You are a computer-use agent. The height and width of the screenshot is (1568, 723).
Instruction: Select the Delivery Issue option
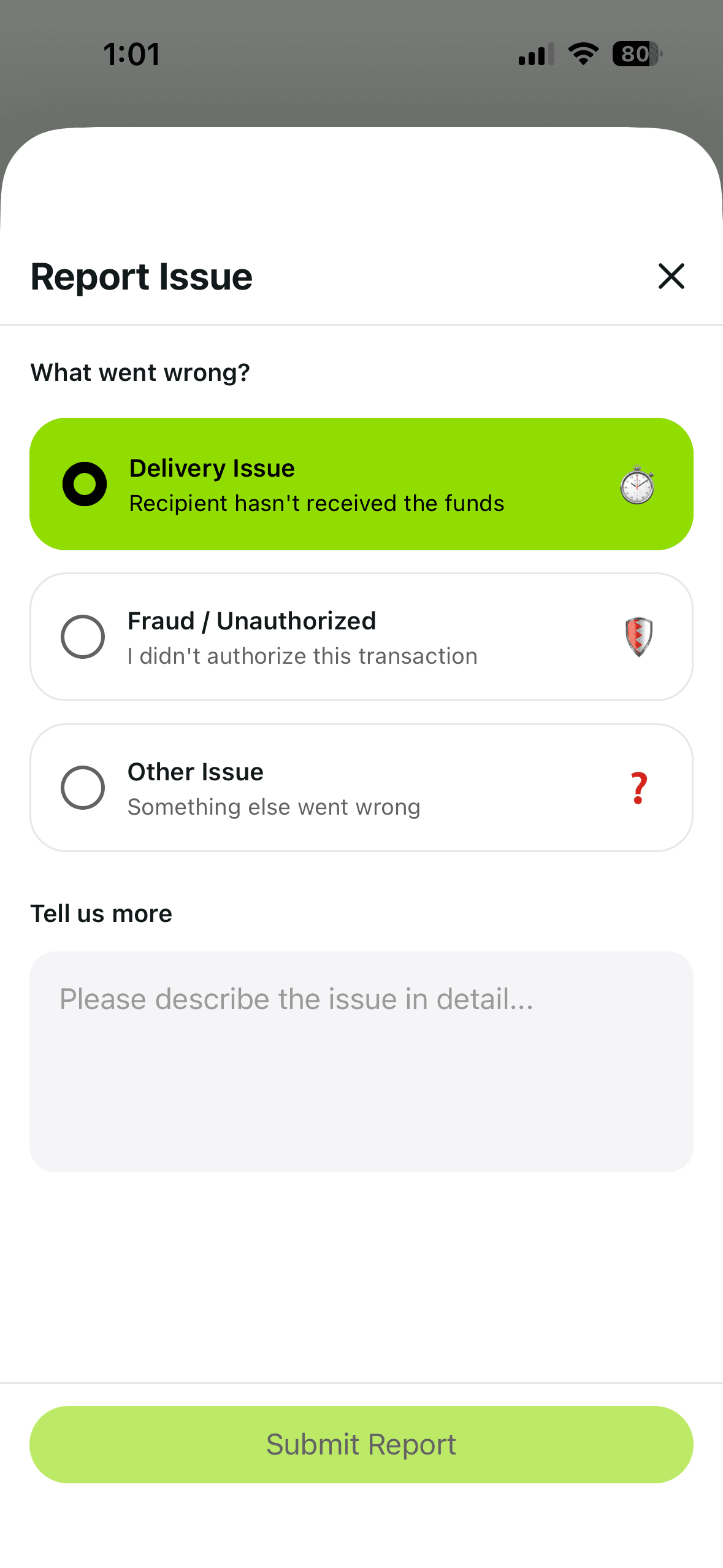coord(361,484)
